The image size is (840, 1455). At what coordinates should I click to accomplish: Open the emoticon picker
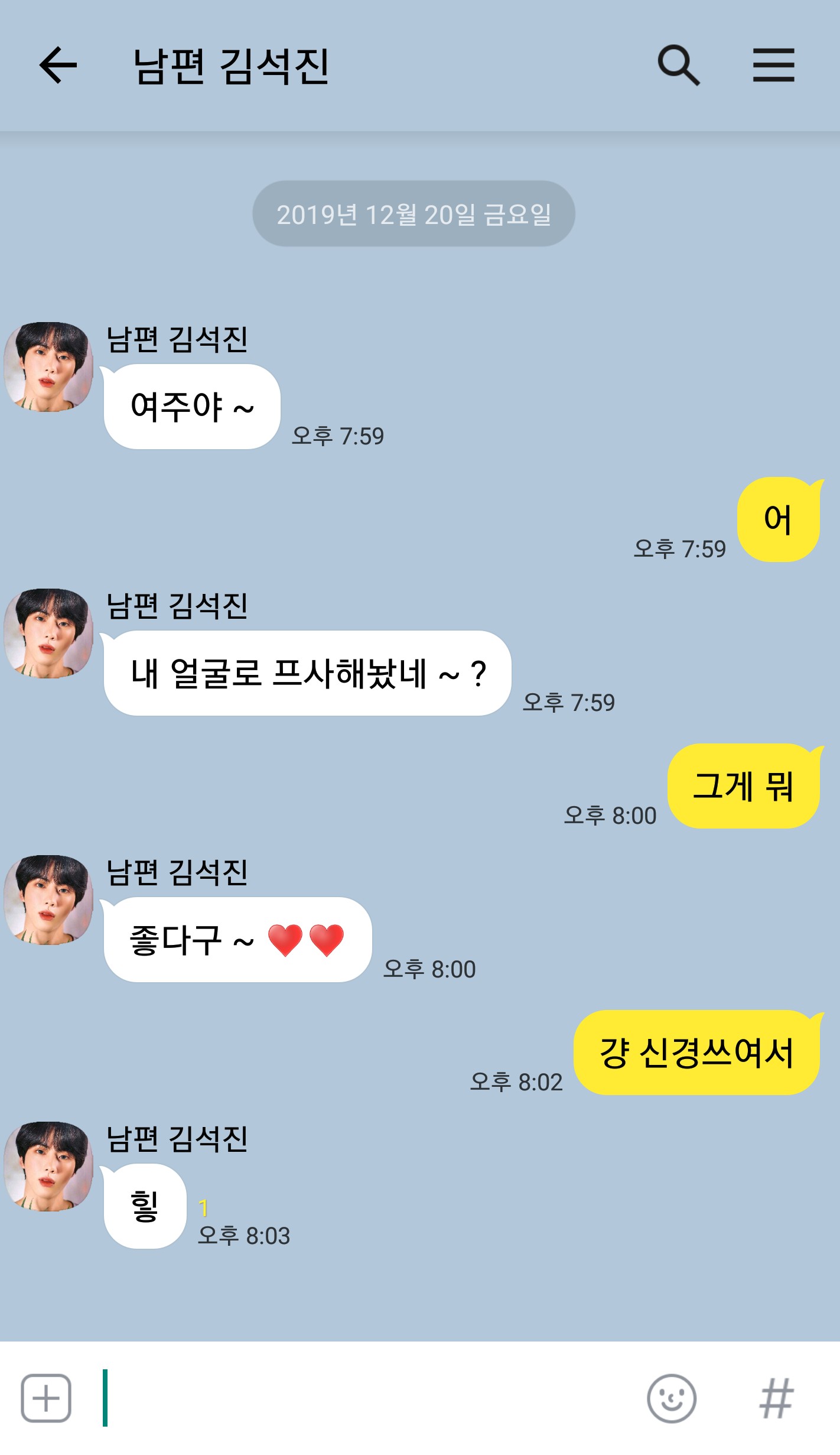[672, 1398]
